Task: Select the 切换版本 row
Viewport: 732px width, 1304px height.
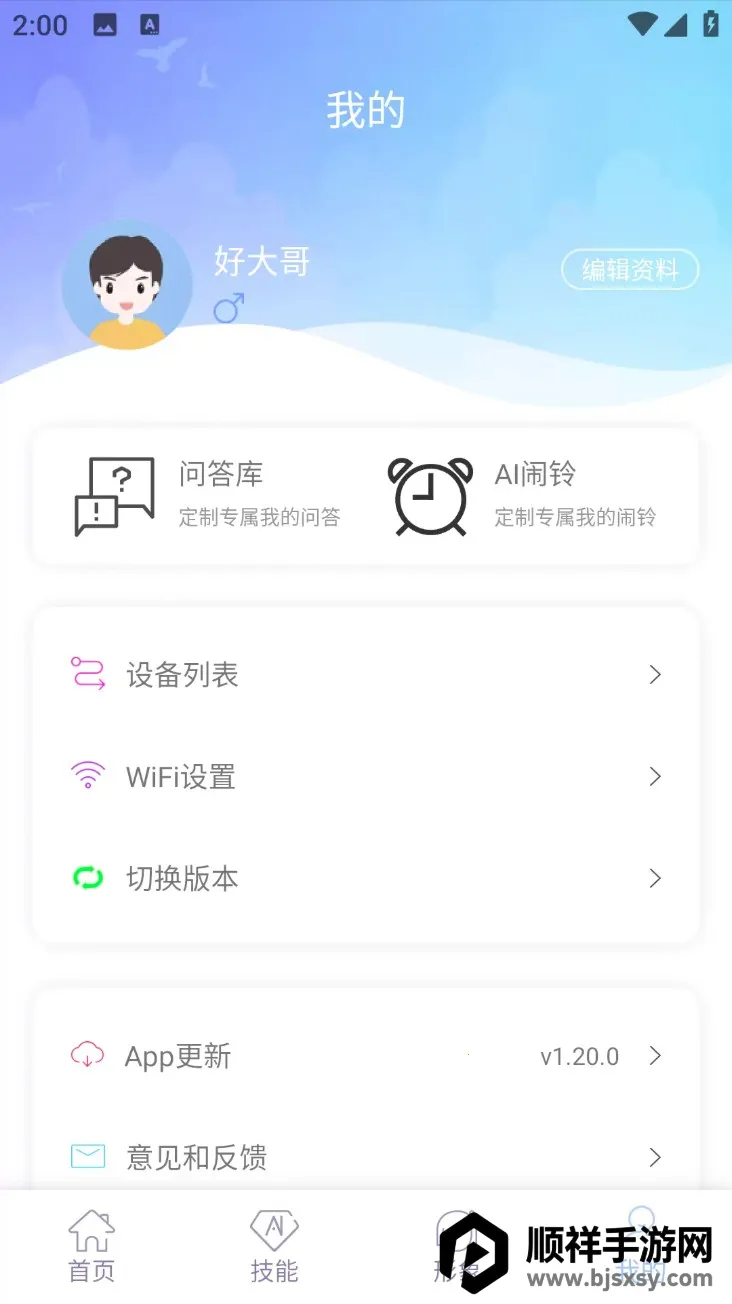Action: 366,879
